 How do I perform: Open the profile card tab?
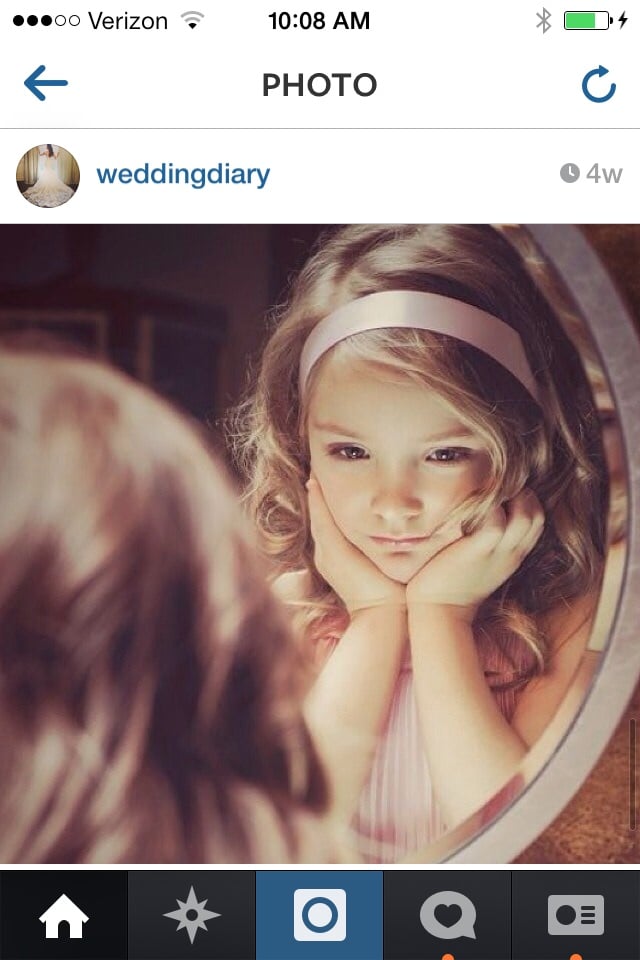[576, 915]
